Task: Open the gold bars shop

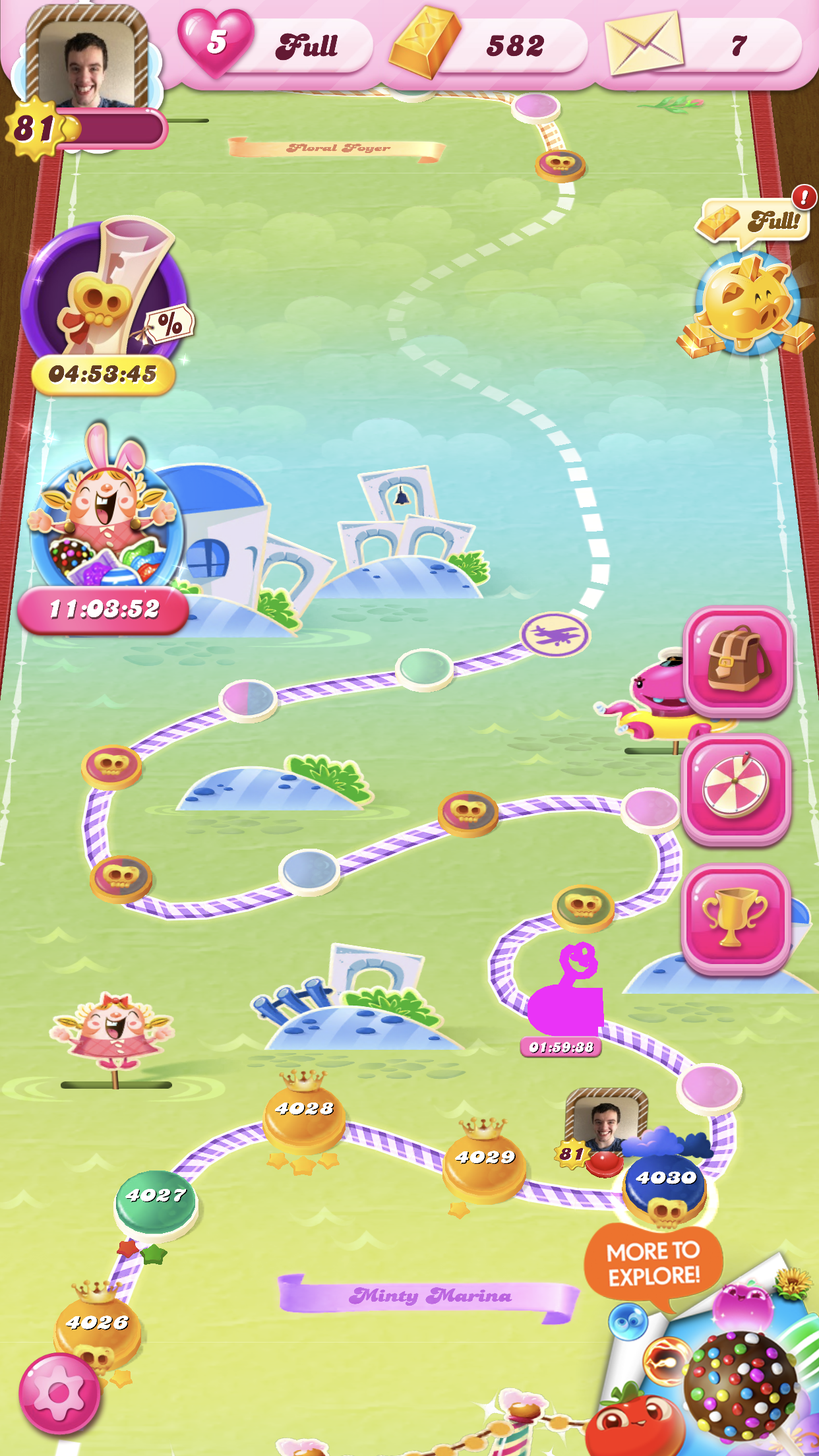Action: 488,46
